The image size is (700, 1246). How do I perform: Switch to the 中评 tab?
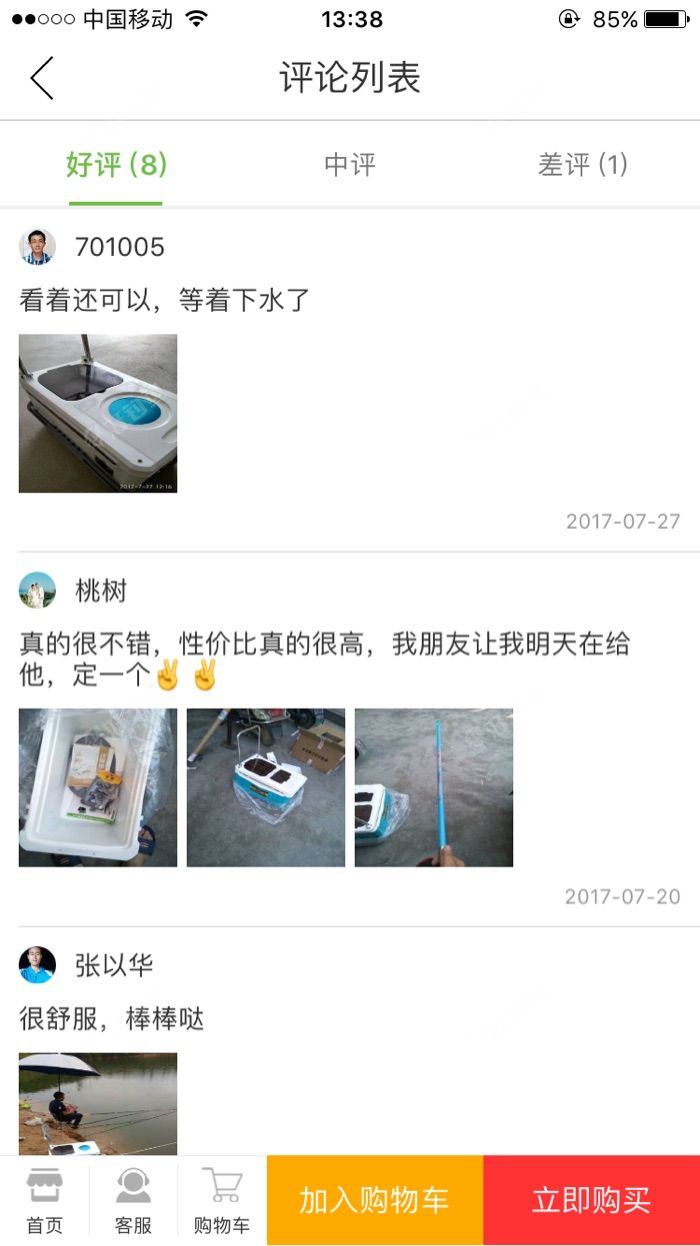pos(350,165)
